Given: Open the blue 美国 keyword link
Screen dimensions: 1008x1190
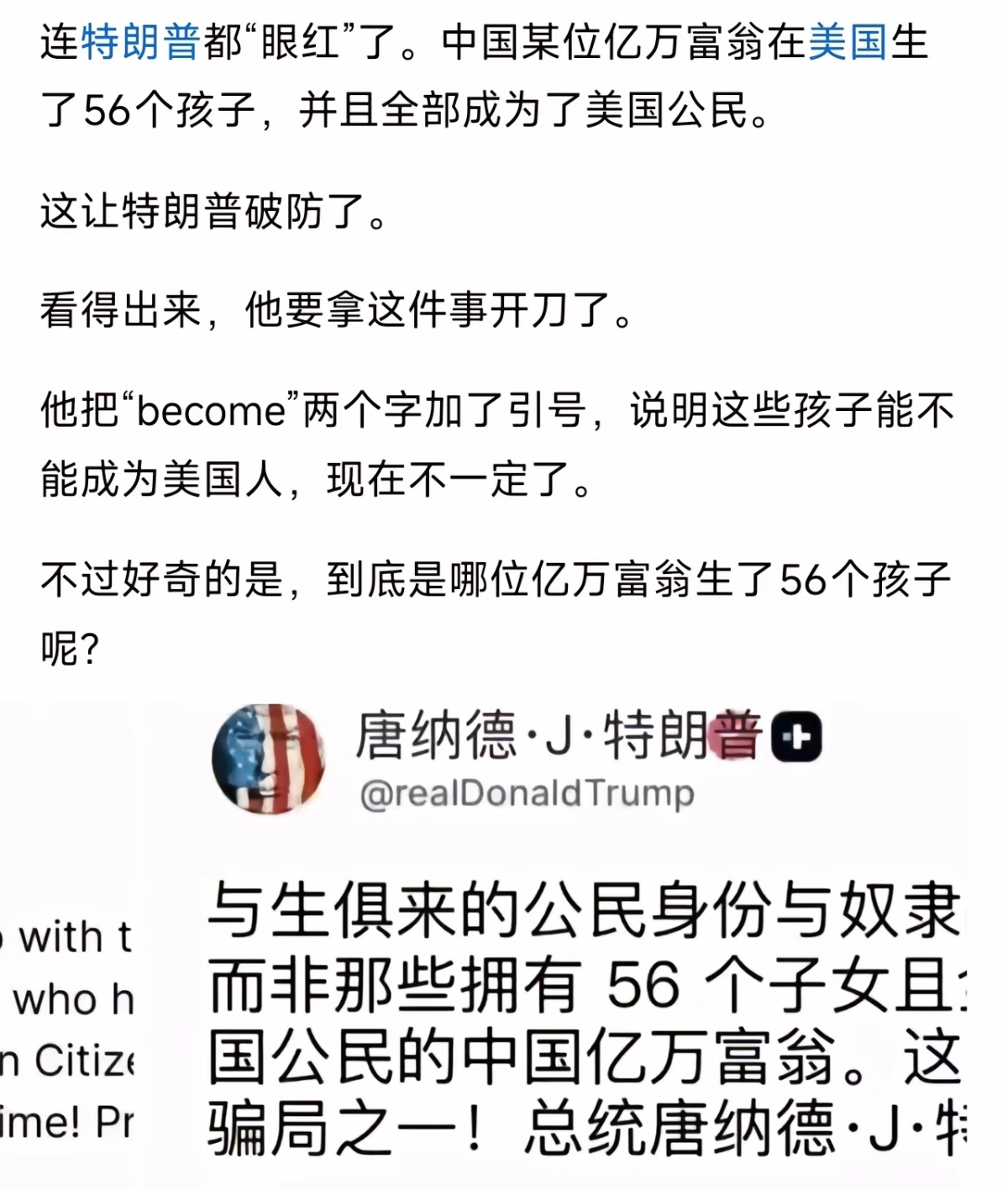Looking at the screenshot, I should [847, 42].
